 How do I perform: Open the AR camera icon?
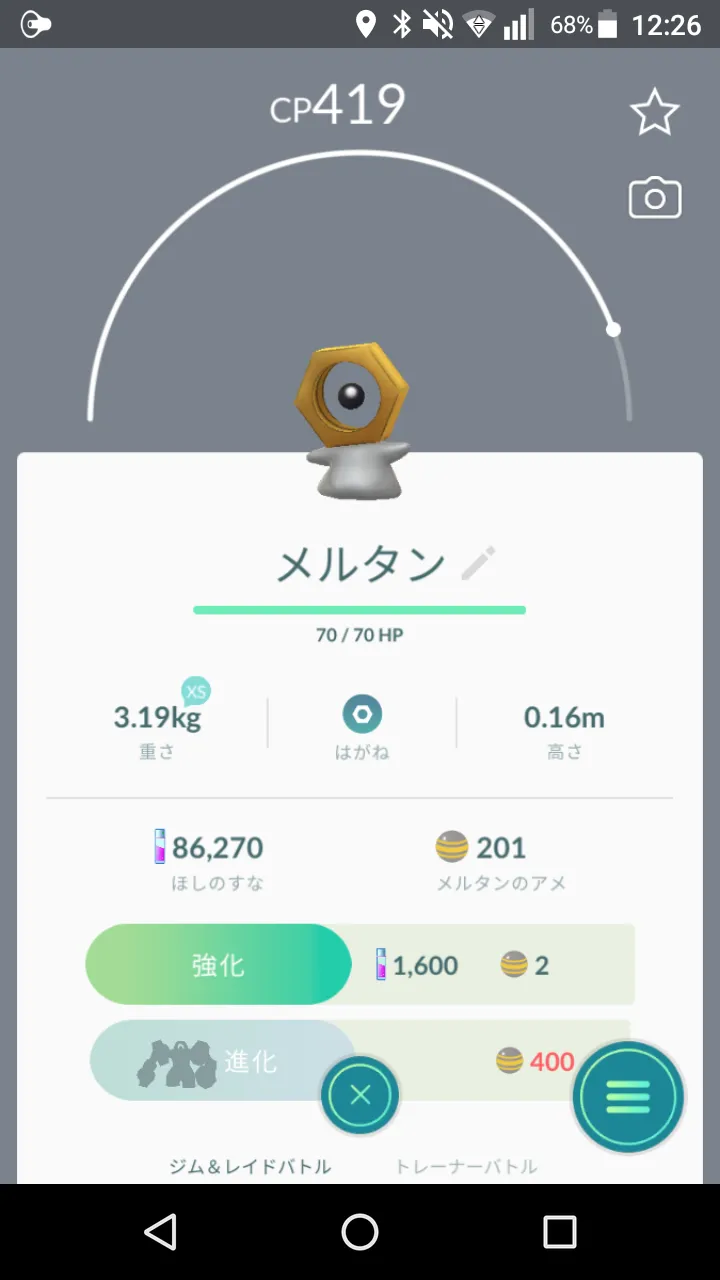click(x=655, y=198)
